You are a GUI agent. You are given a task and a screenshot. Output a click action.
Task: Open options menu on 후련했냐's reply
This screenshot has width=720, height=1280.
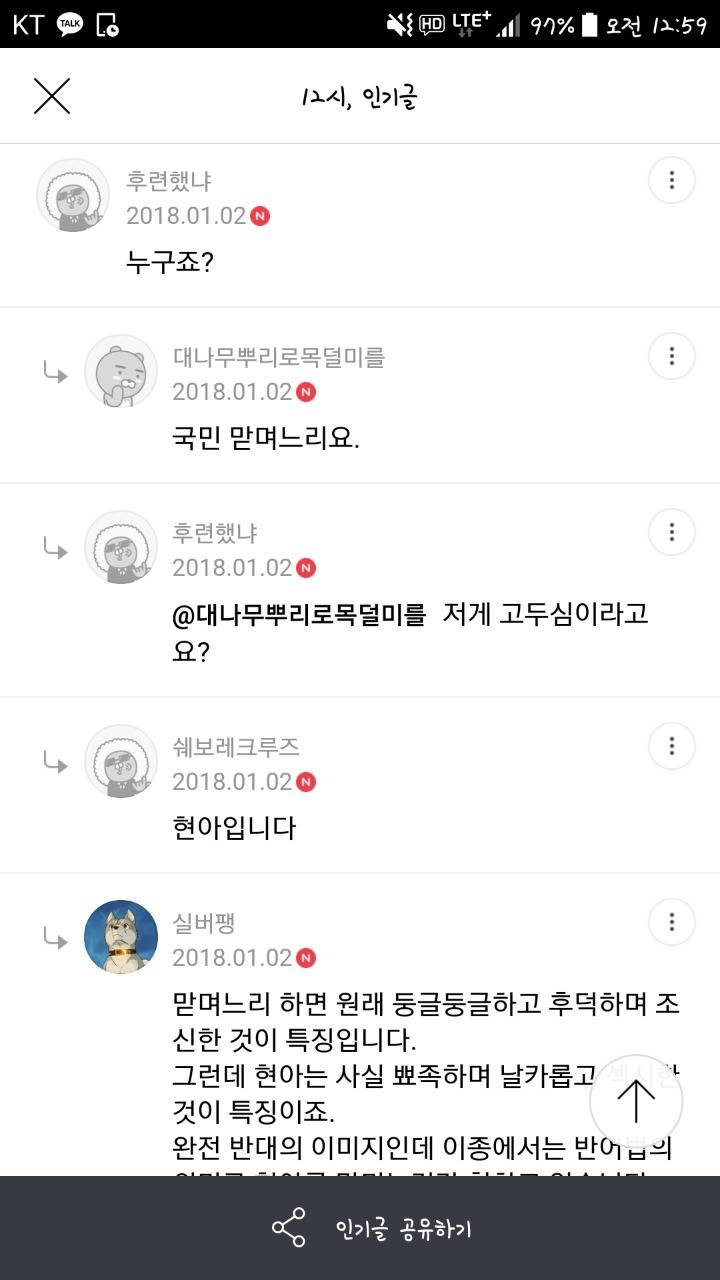[671, 532]
